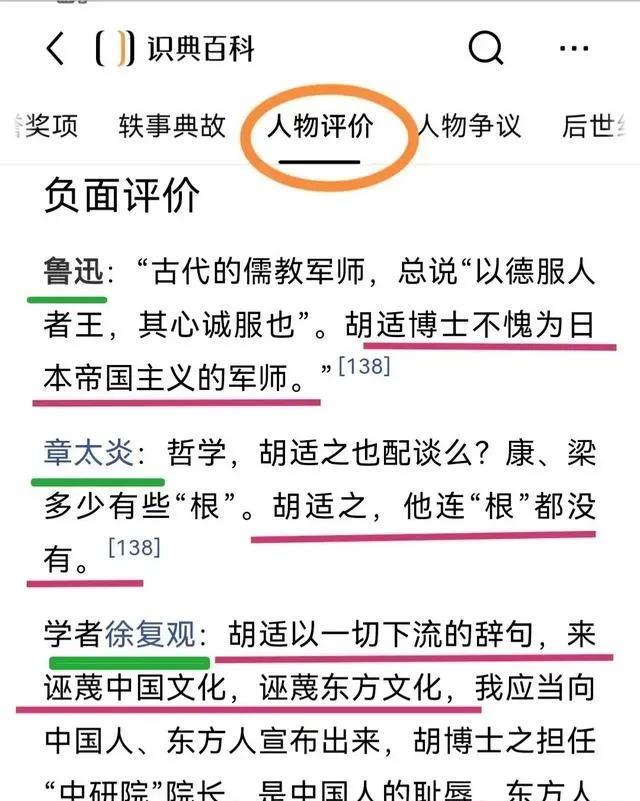Open the three-dot overflow menu
640x801 pixels.
(x=574, y=47)
